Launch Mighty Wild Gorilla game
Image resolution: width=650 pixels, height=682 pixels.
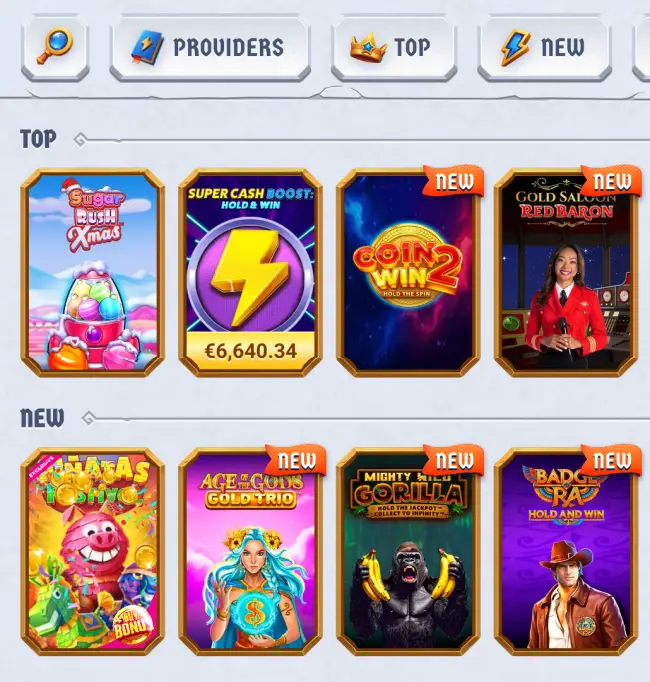[x=408, y=551]
